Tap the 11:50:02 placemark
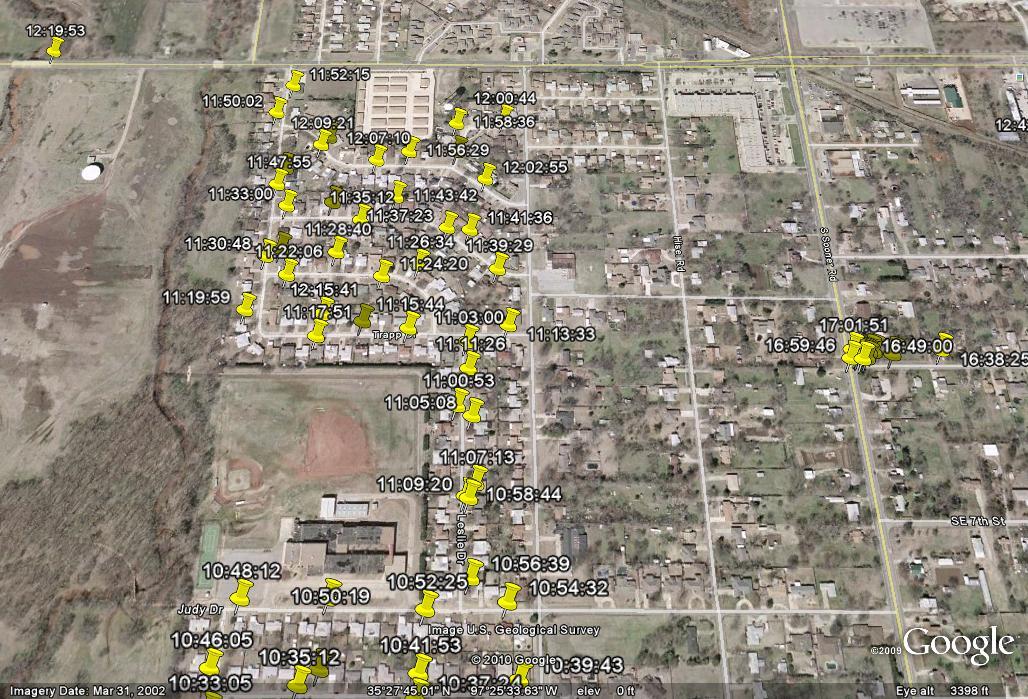 (x=279, y=106)
